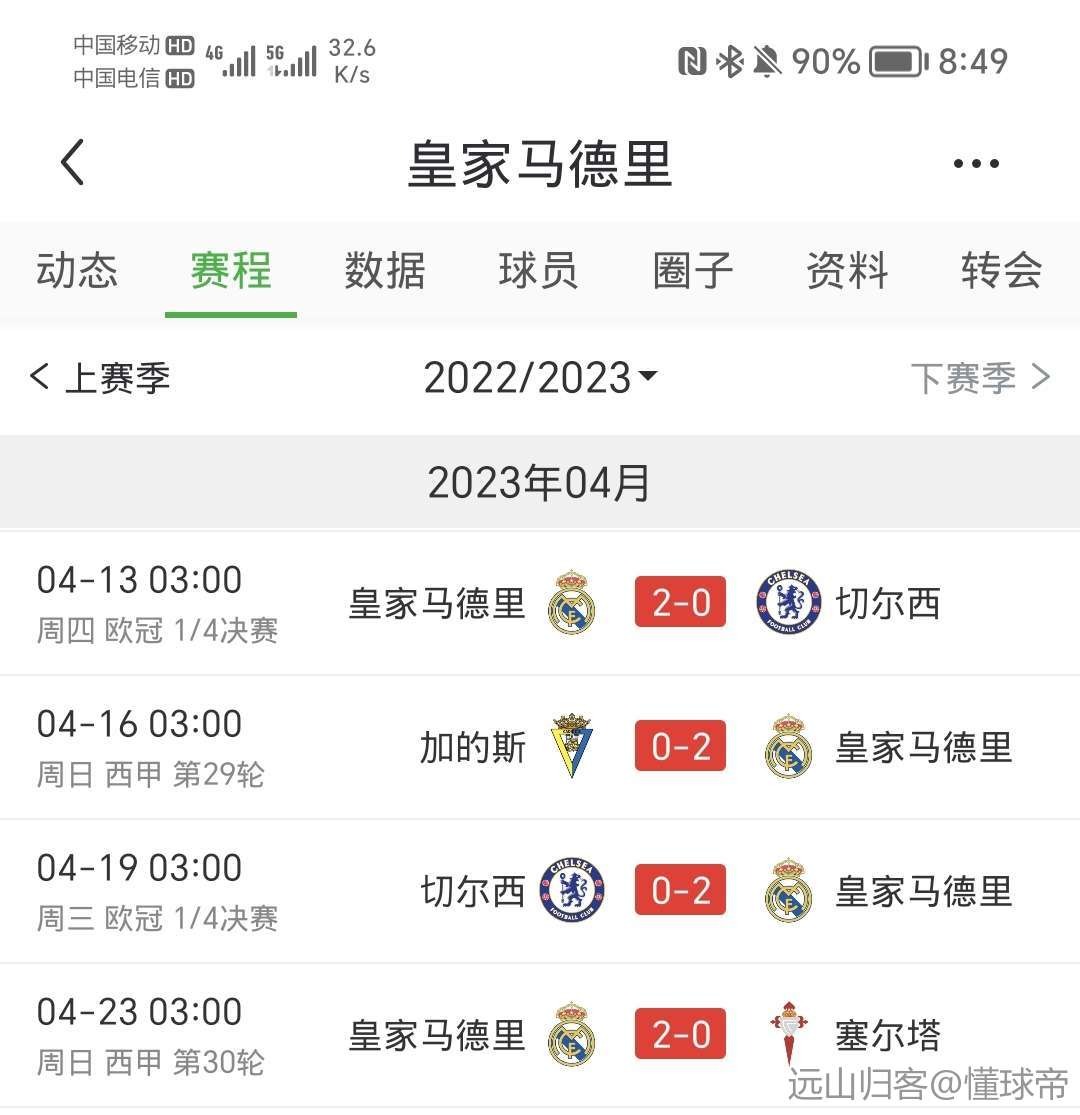The width and height of the screenshot is (1080, 1115).
Task: Switch to the 动态 tab
Action: click(77, 271)
